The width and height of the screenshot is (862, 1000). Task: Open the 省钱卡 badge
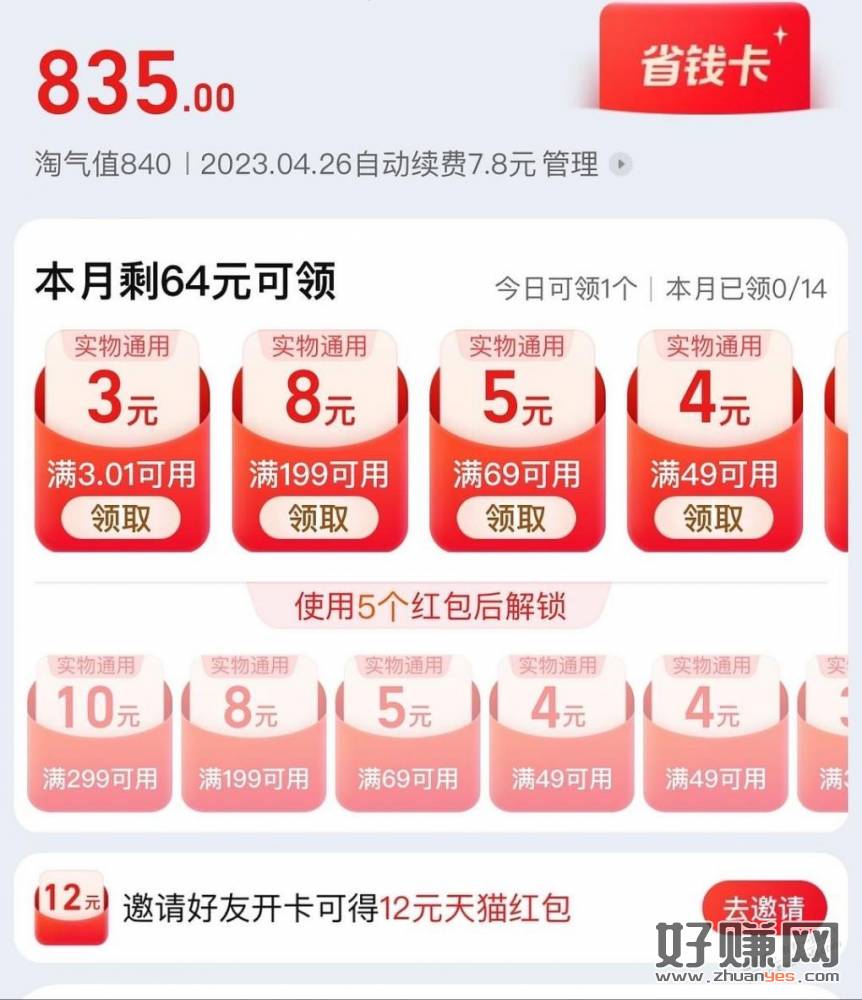point(705,62)
